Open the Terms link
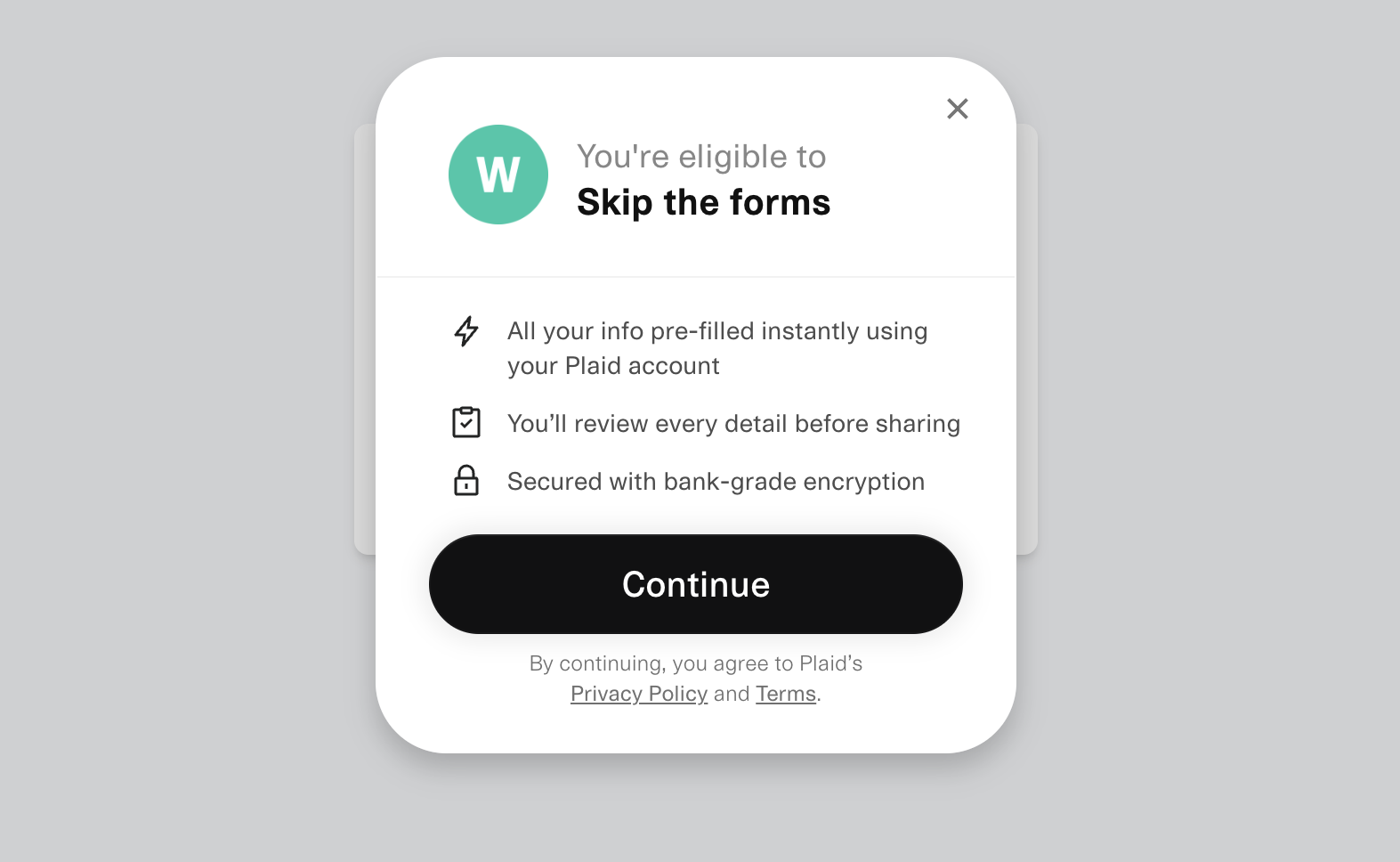 [x=785, y=694]
